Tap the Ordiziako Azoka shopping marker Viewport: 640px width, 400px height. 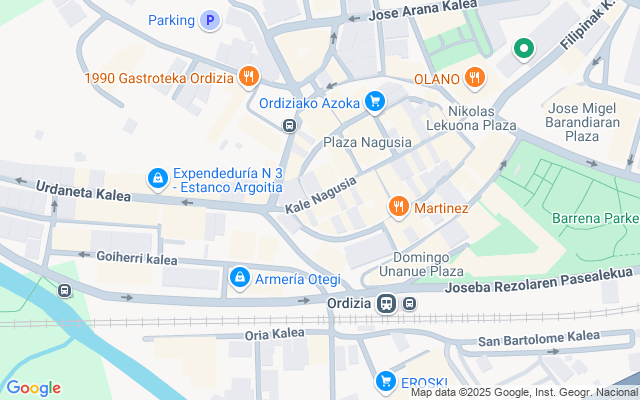(x=375, y=100)
